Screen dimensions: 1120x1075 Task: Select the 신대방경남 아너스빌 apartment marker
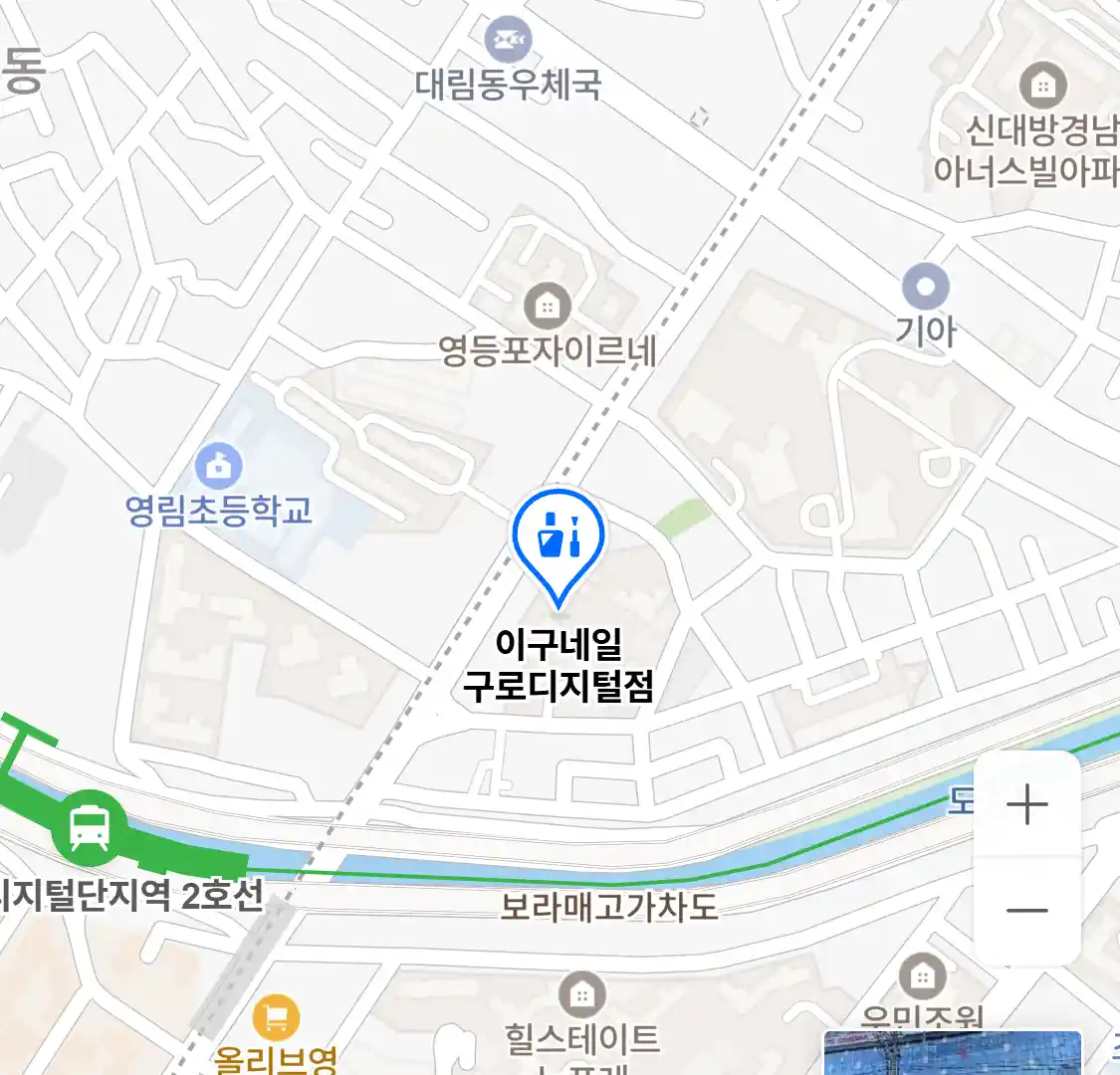(x=1042, y=87)
